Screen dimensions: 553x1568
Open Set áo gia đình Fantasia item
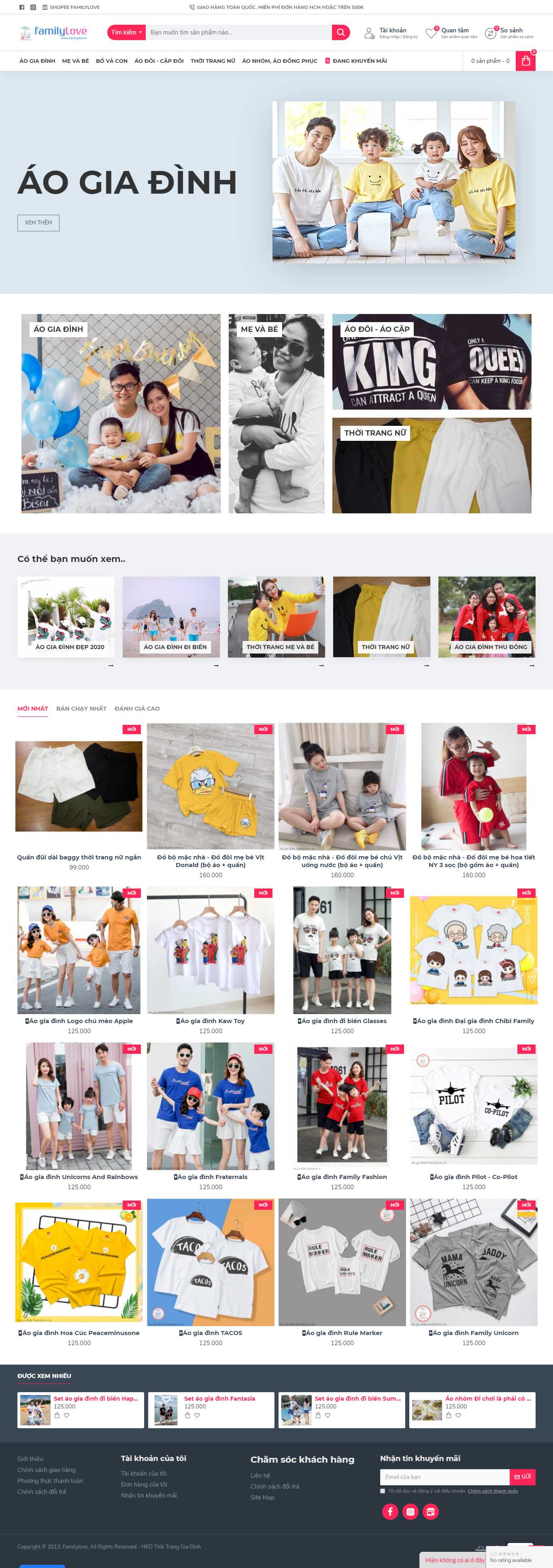219,1398
